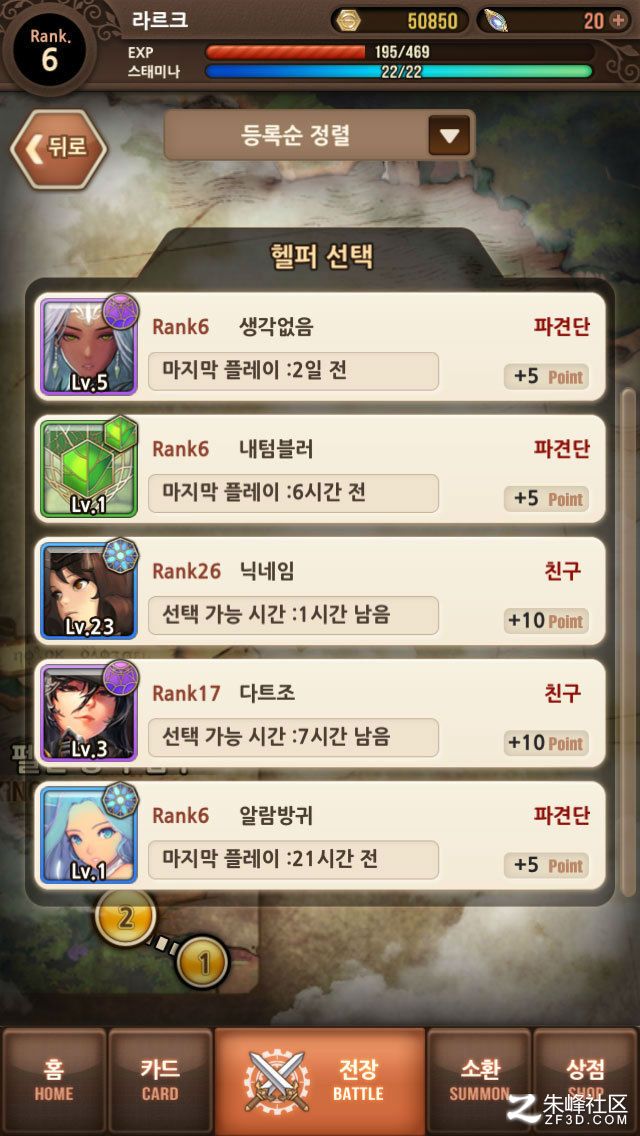Switch to the 카드 CARD tab

click(x=160, y=1080)
